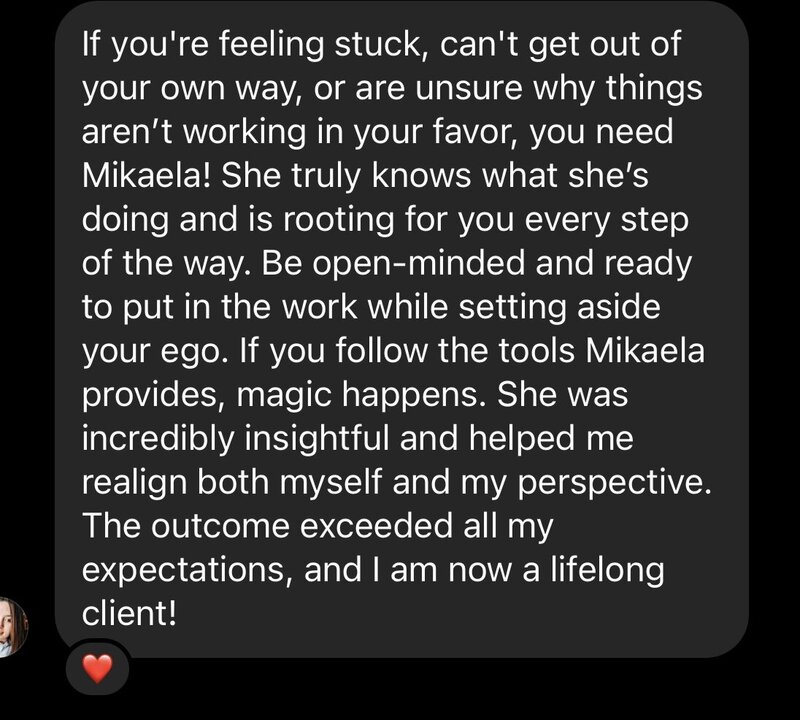The image size is (800, 720).
Task: Open the sender's profile picture
Action: coord(11,627)
